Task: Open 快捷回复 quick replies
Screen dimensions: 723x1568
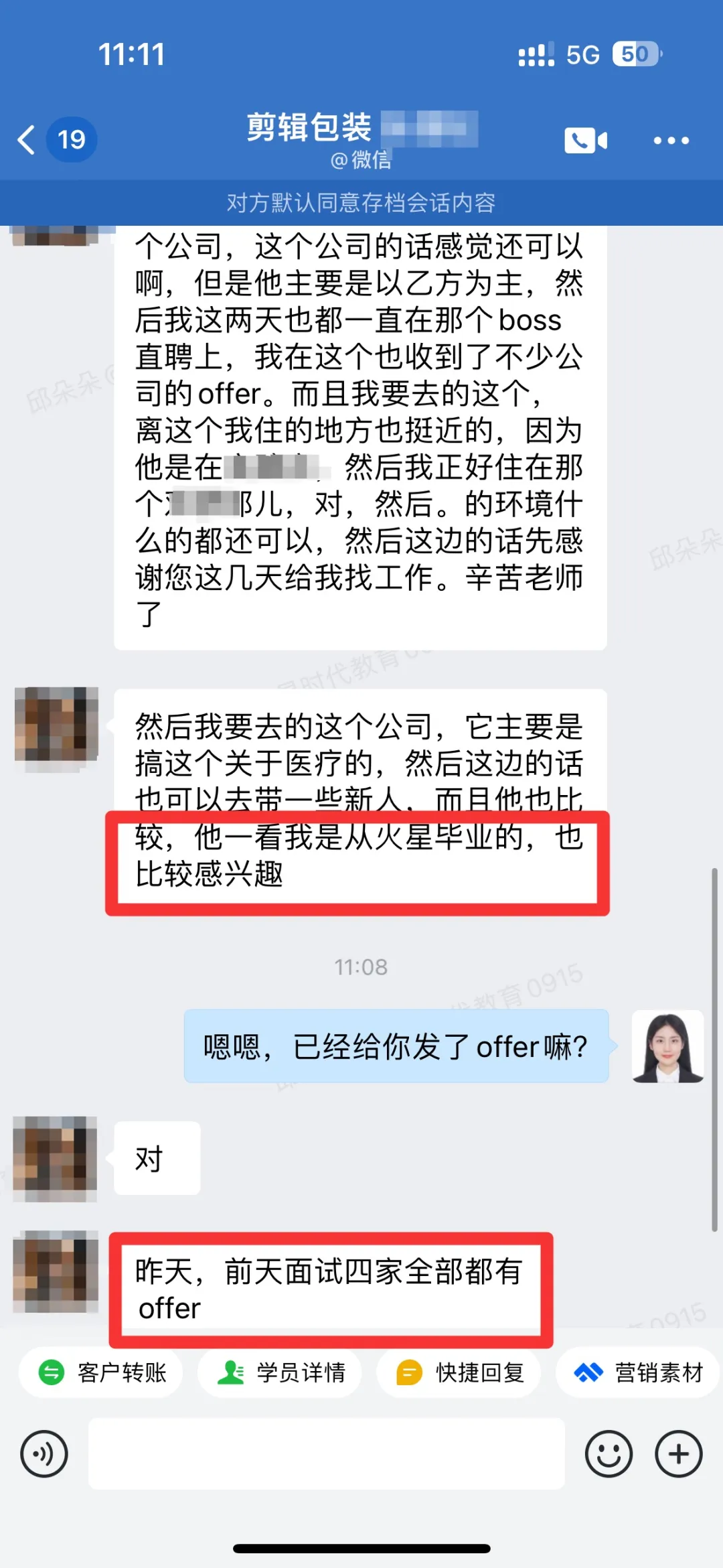Action: tap(460, 1372)
